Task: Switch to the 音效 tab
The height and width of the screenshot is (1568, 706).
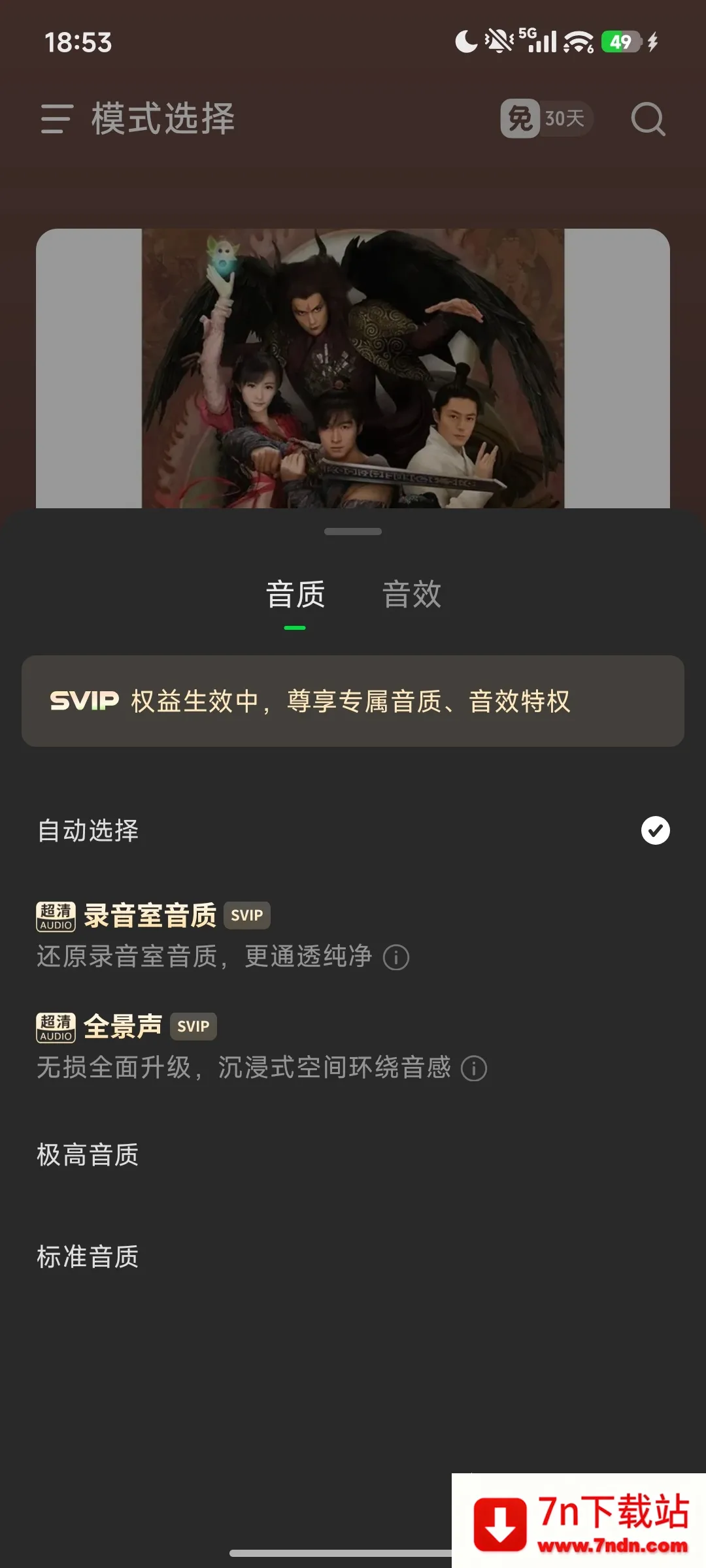Action: tap(412, 595)
